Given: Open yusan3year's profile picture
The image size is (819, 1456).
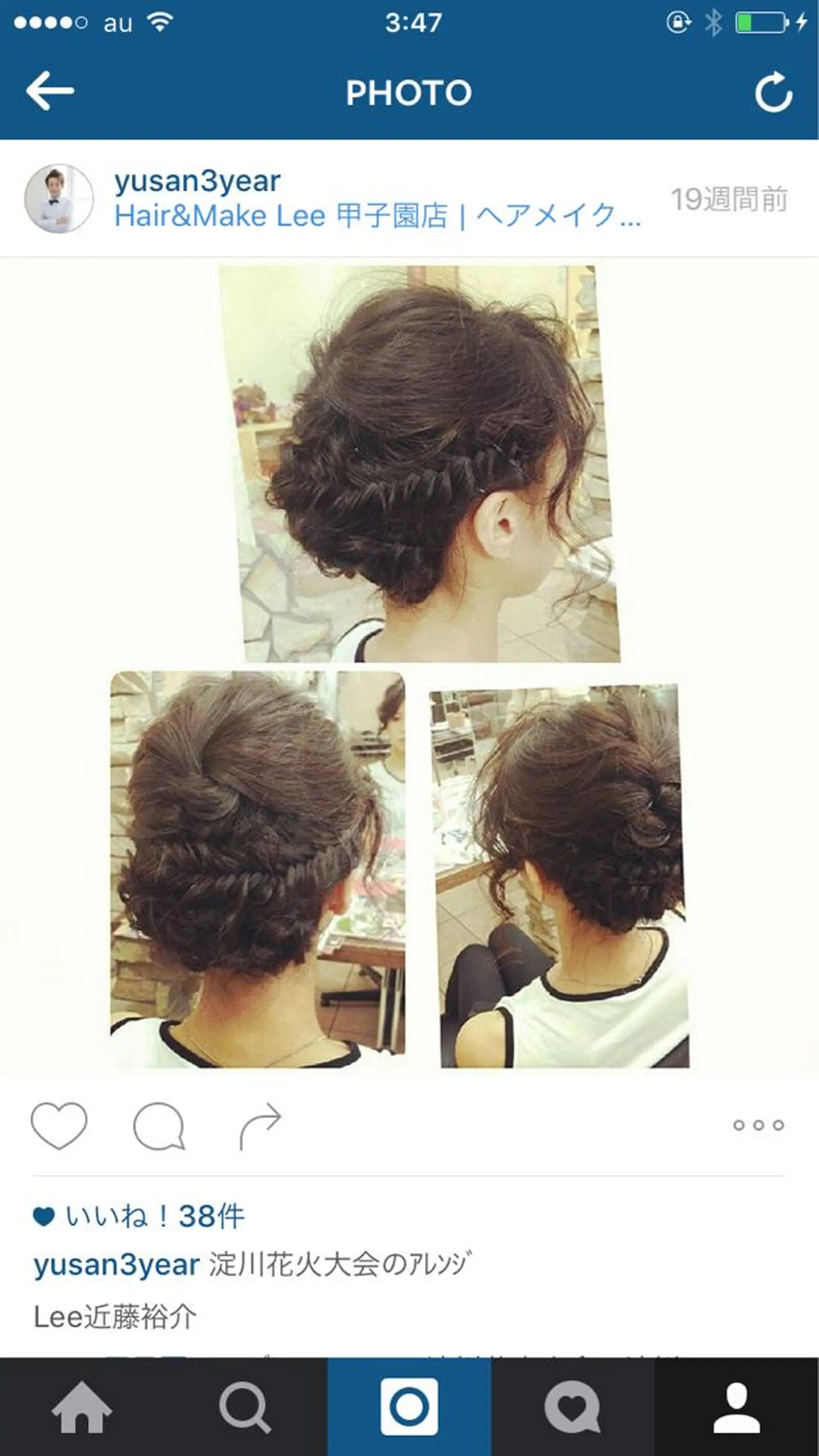Looking at the screenshot, I should (59, 199).
